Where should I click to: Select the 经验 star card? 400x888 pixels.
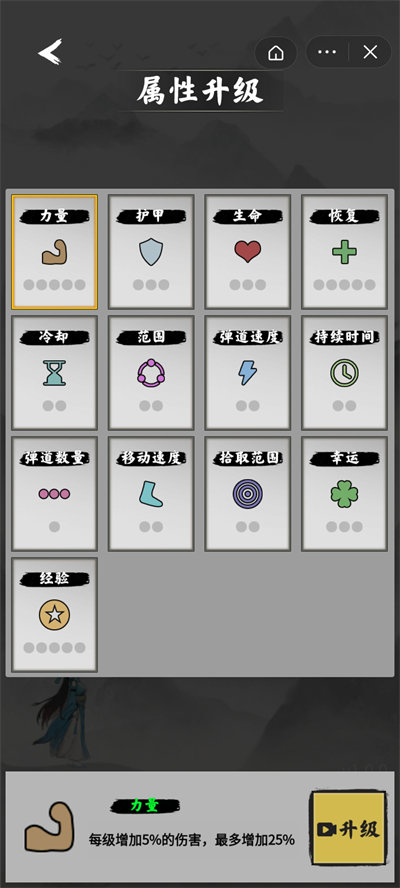[x=54, y=615]
